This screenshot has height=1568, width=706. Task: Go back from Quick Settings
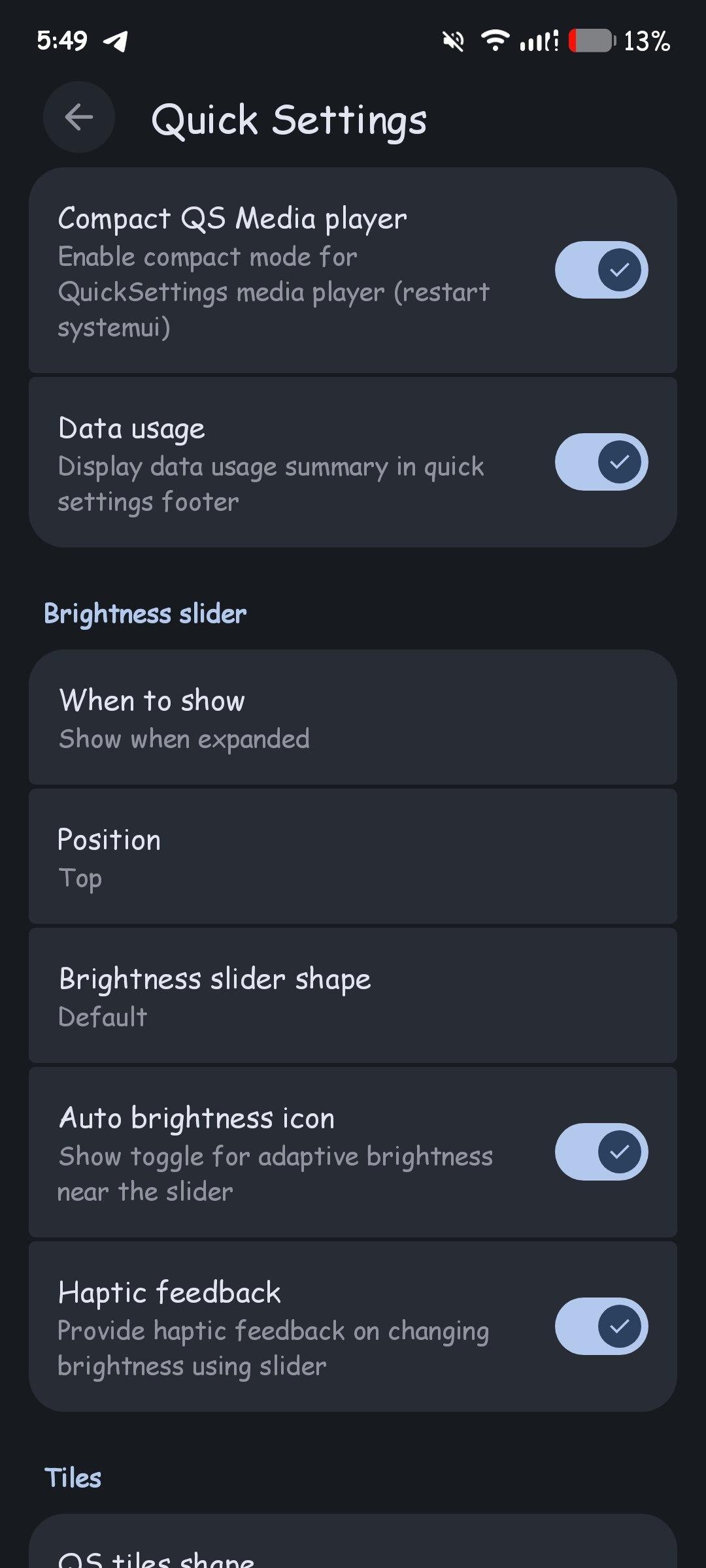click(79, 118)
